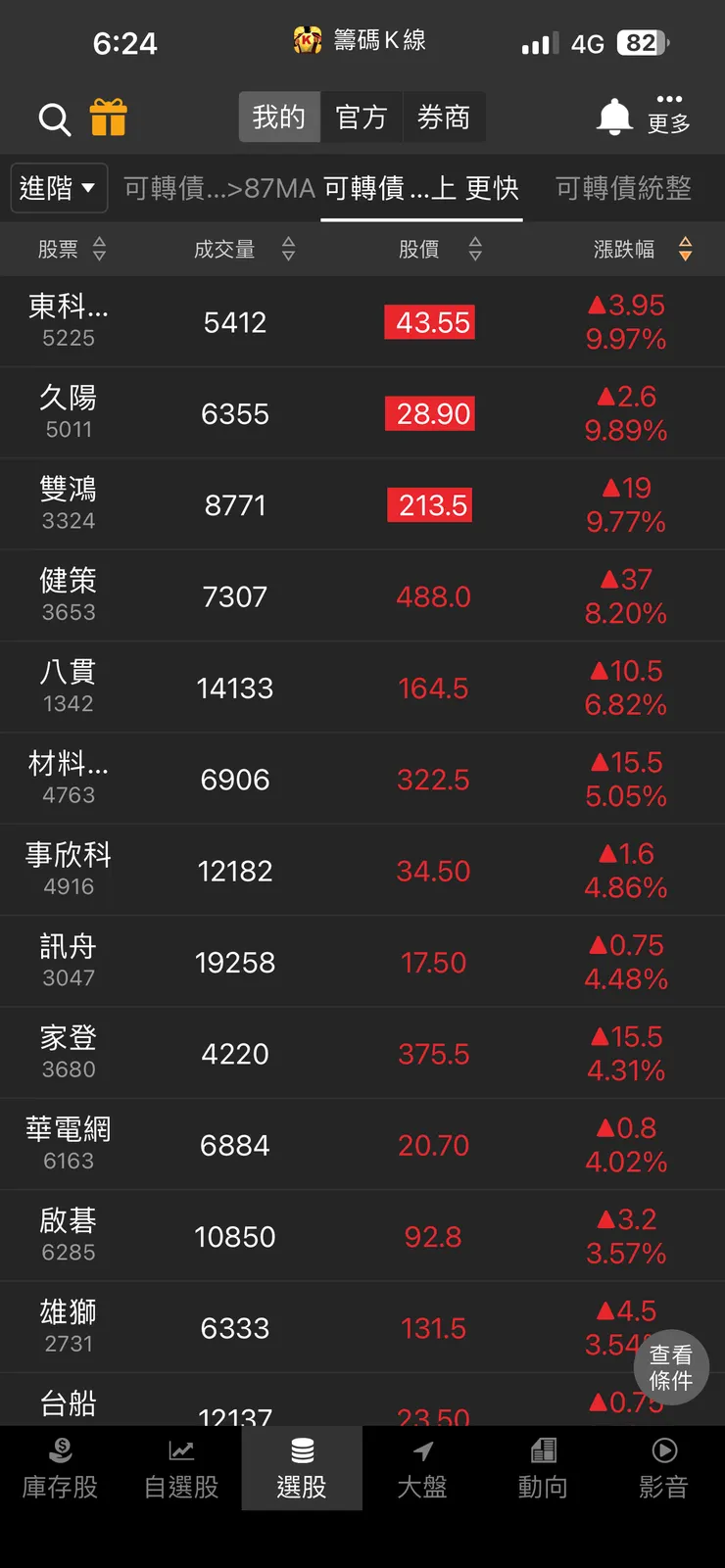The image size is (725, 1568).
Task: Switch to the 官方 segment
Action: [362, 119]
